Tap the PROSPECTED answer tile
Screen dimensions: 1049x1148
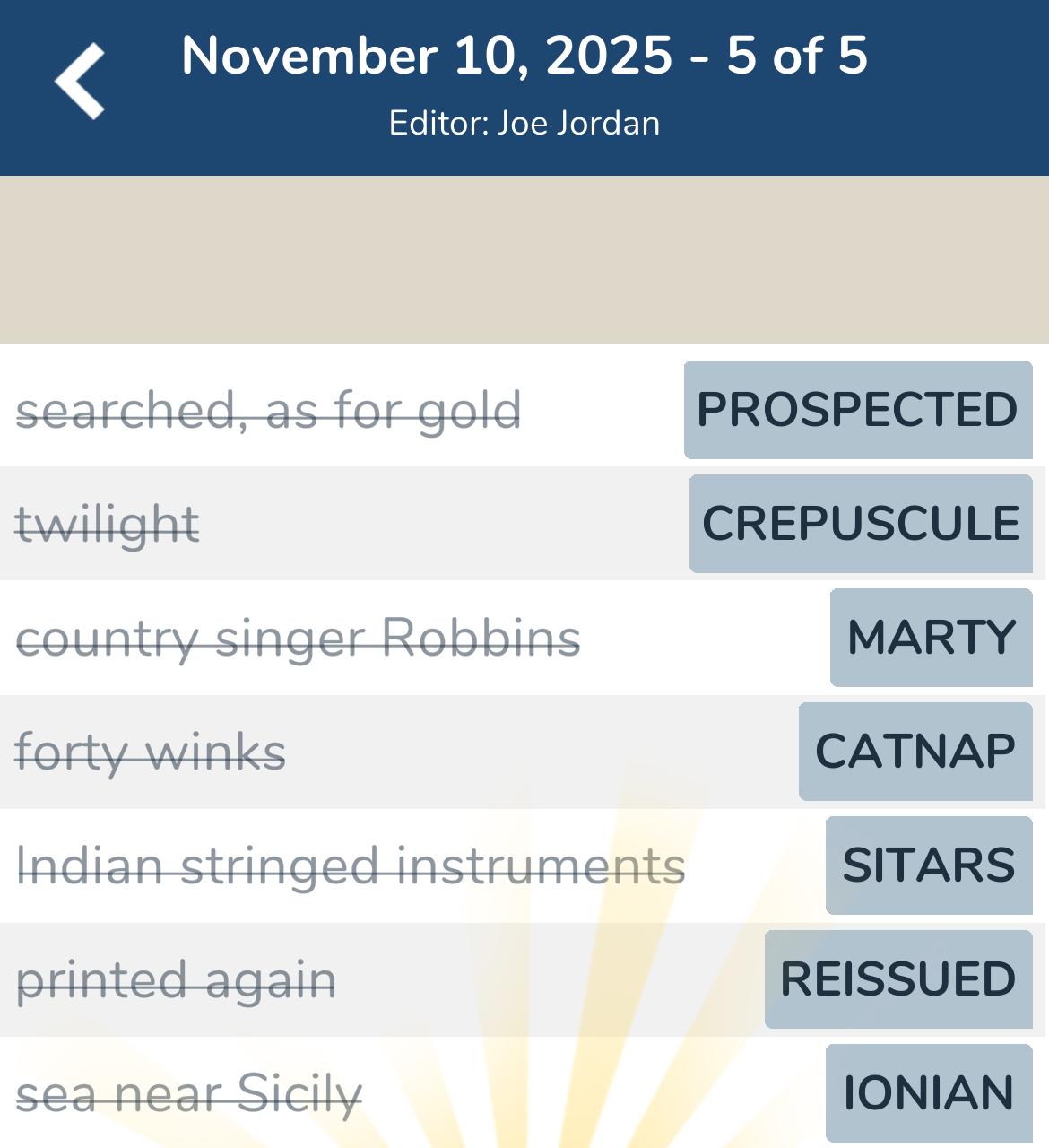pyautogui.click(x=857, y=409)
